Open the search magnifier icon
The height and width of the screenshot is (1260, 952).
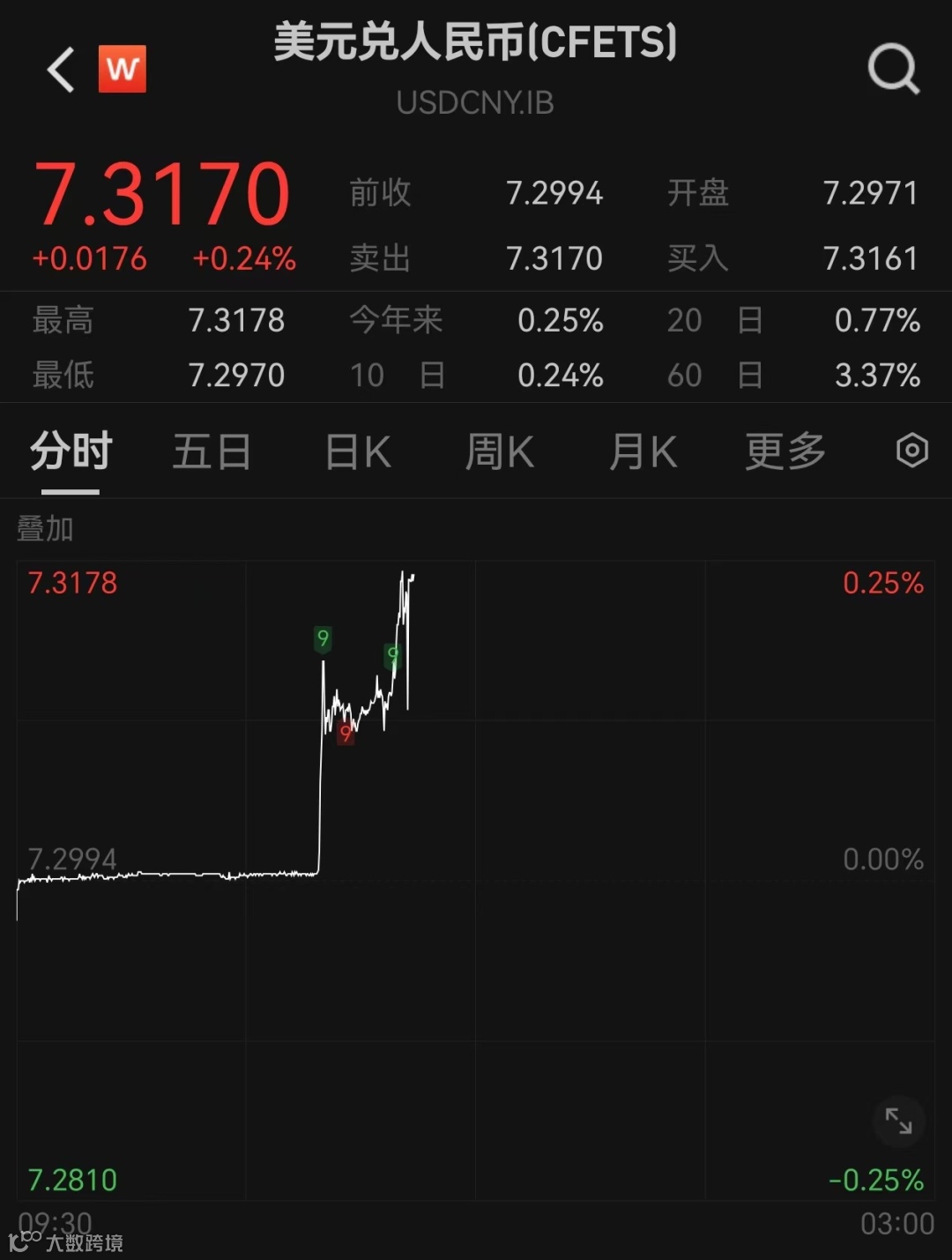(893, 69)
